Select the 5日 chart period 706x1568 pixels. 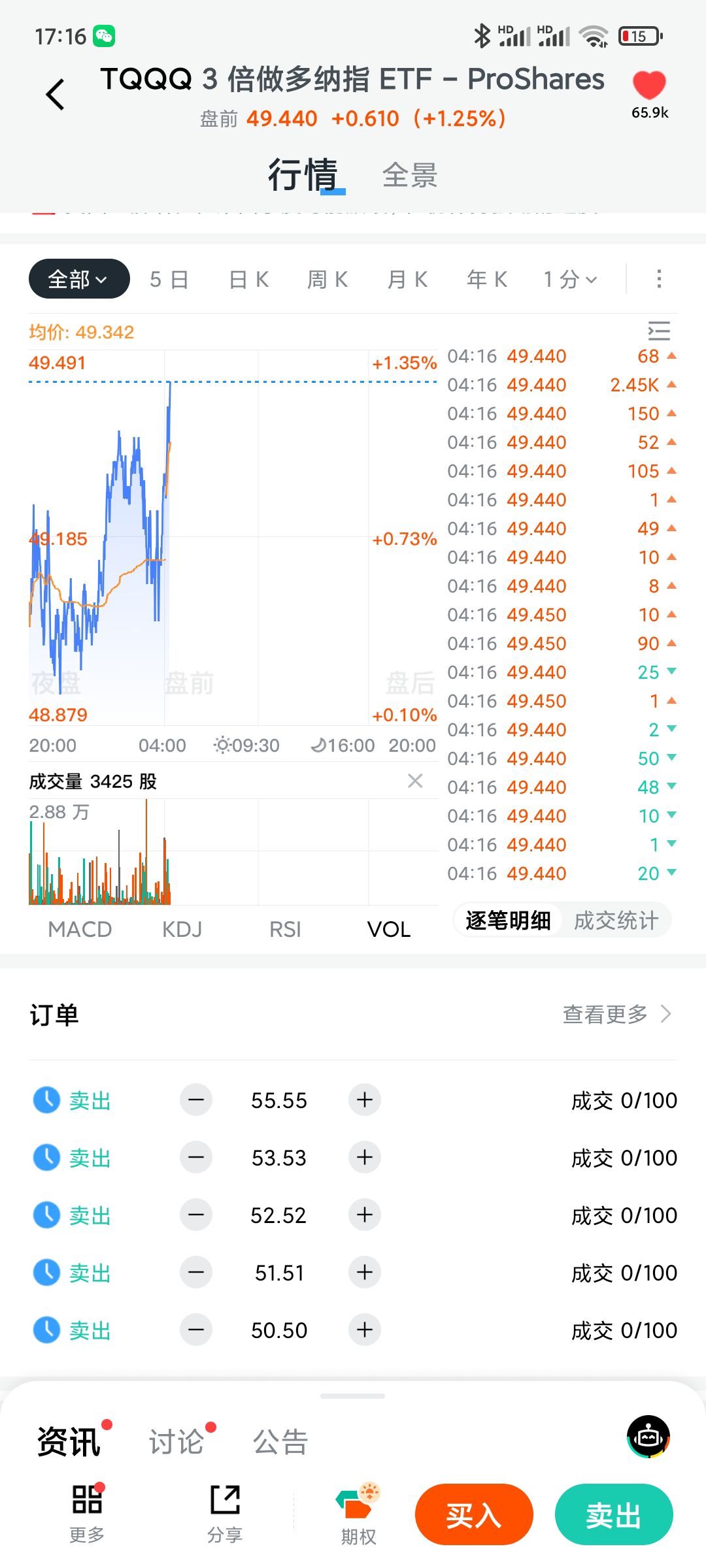point(169,280)
